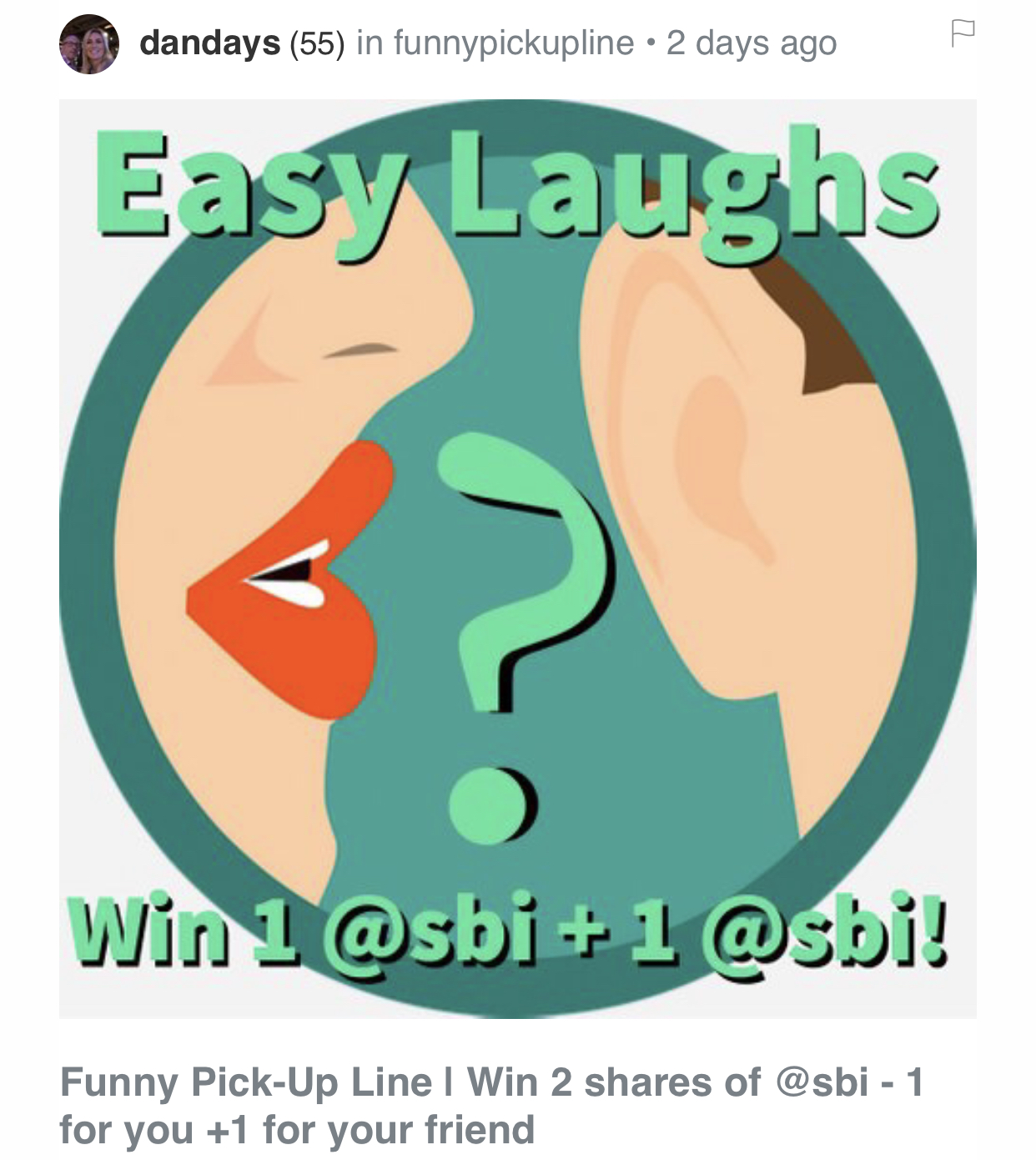Open the funnypickupline category
This screenshot has height=1160, width=1036.
513,43
